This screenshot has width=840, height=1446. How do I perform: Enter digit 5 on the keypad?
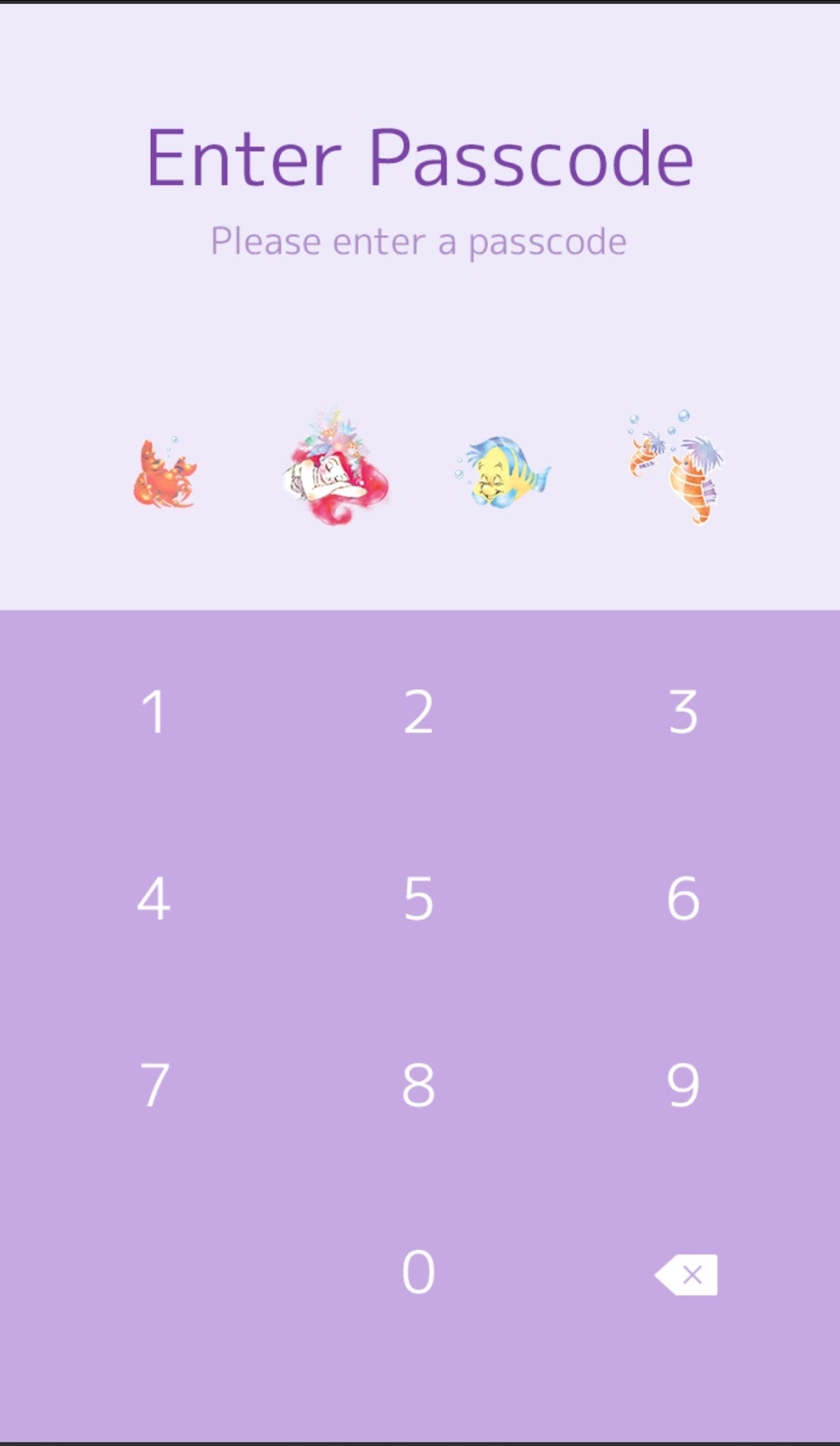click(x=418, y=899)
